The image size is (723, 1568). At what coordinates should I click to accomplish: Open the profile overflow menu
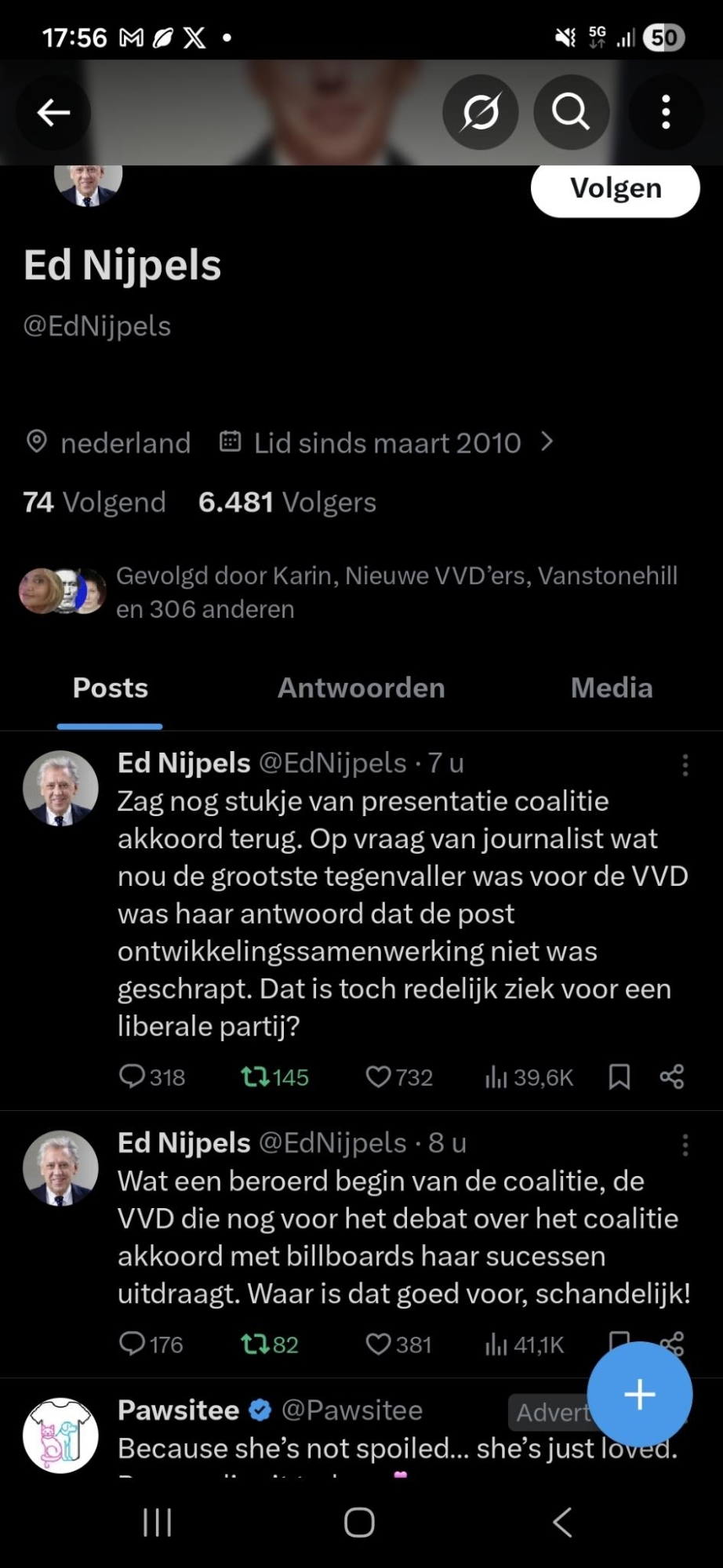pos(666,113)
